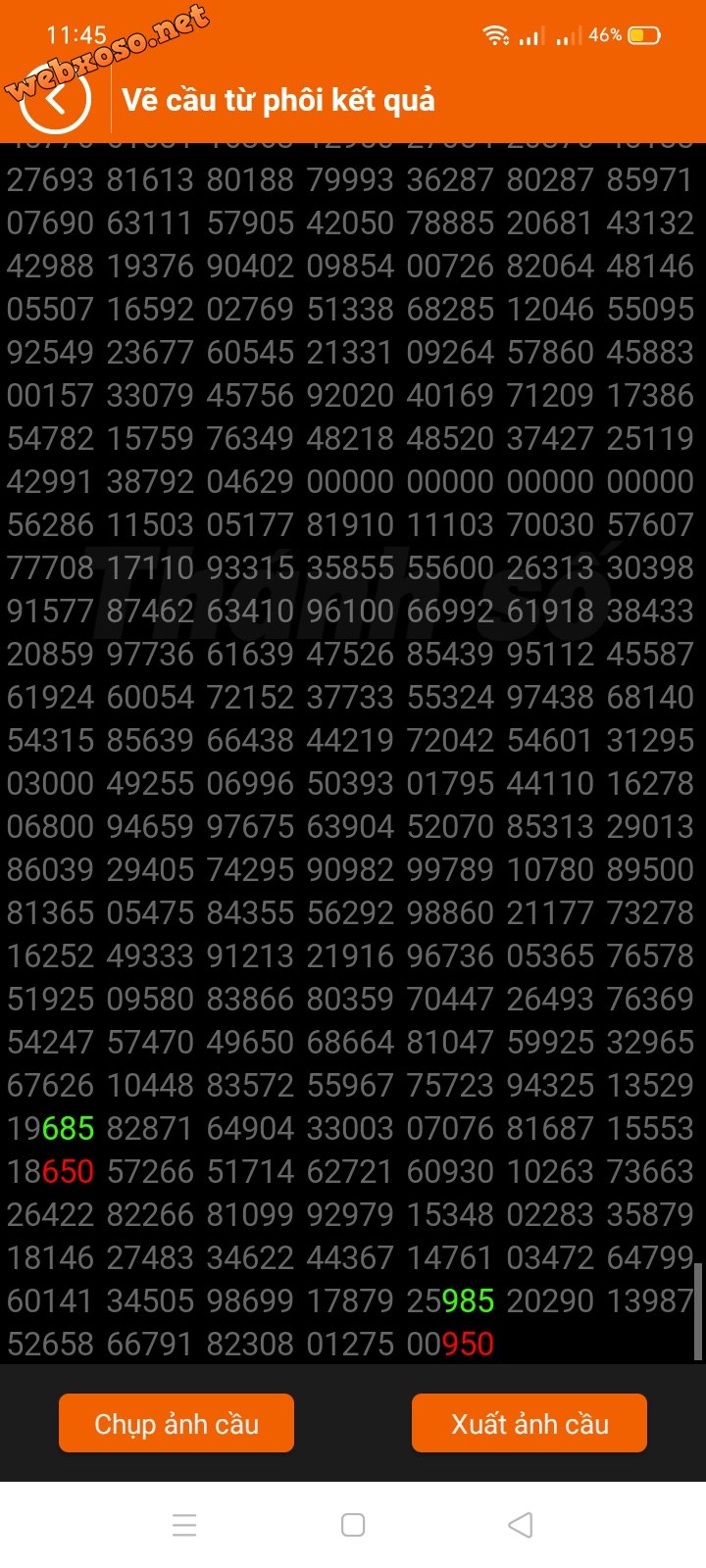Go to the system home screen
The width and height of the screenshot is (706, 1568).
353,1525
